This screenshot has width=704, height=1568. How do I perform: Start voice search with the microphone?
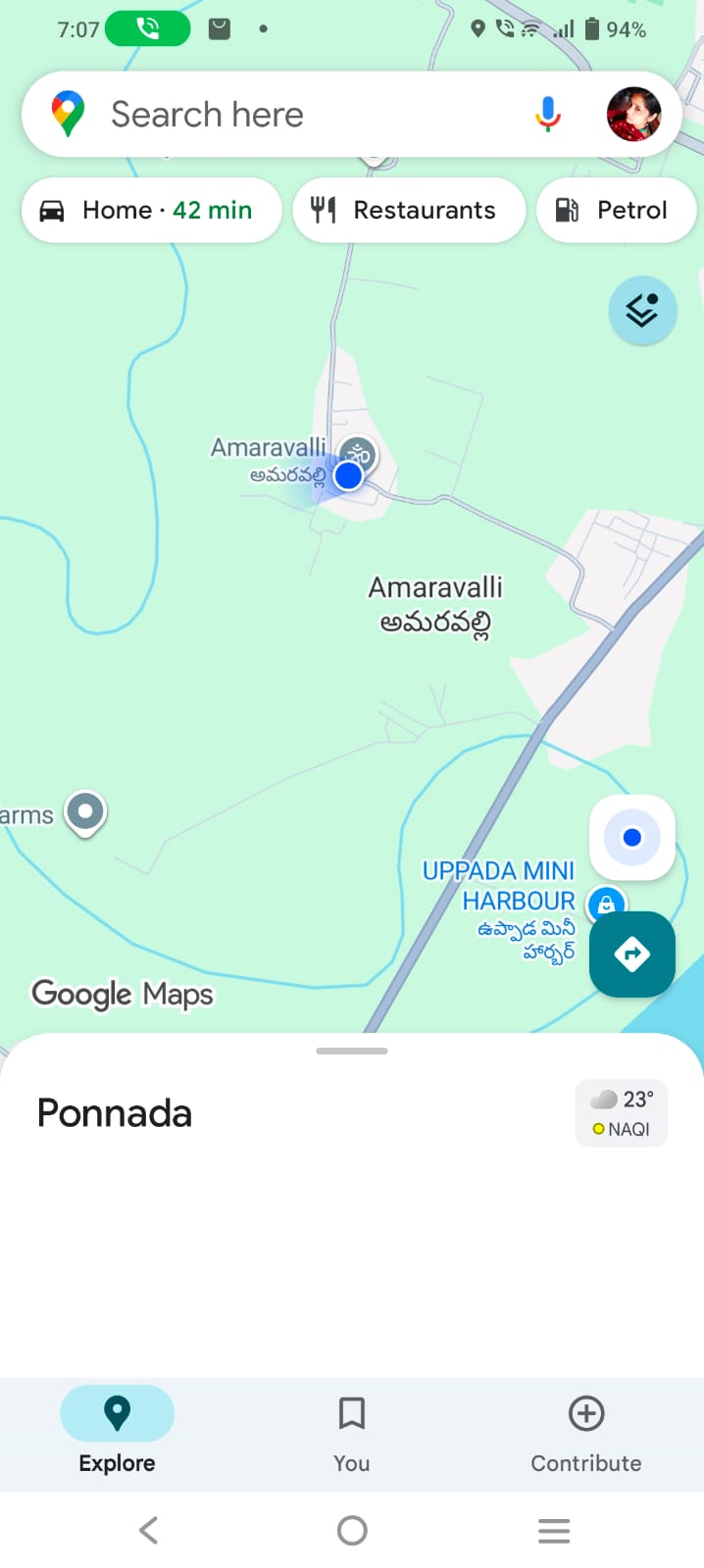point(548,115)
